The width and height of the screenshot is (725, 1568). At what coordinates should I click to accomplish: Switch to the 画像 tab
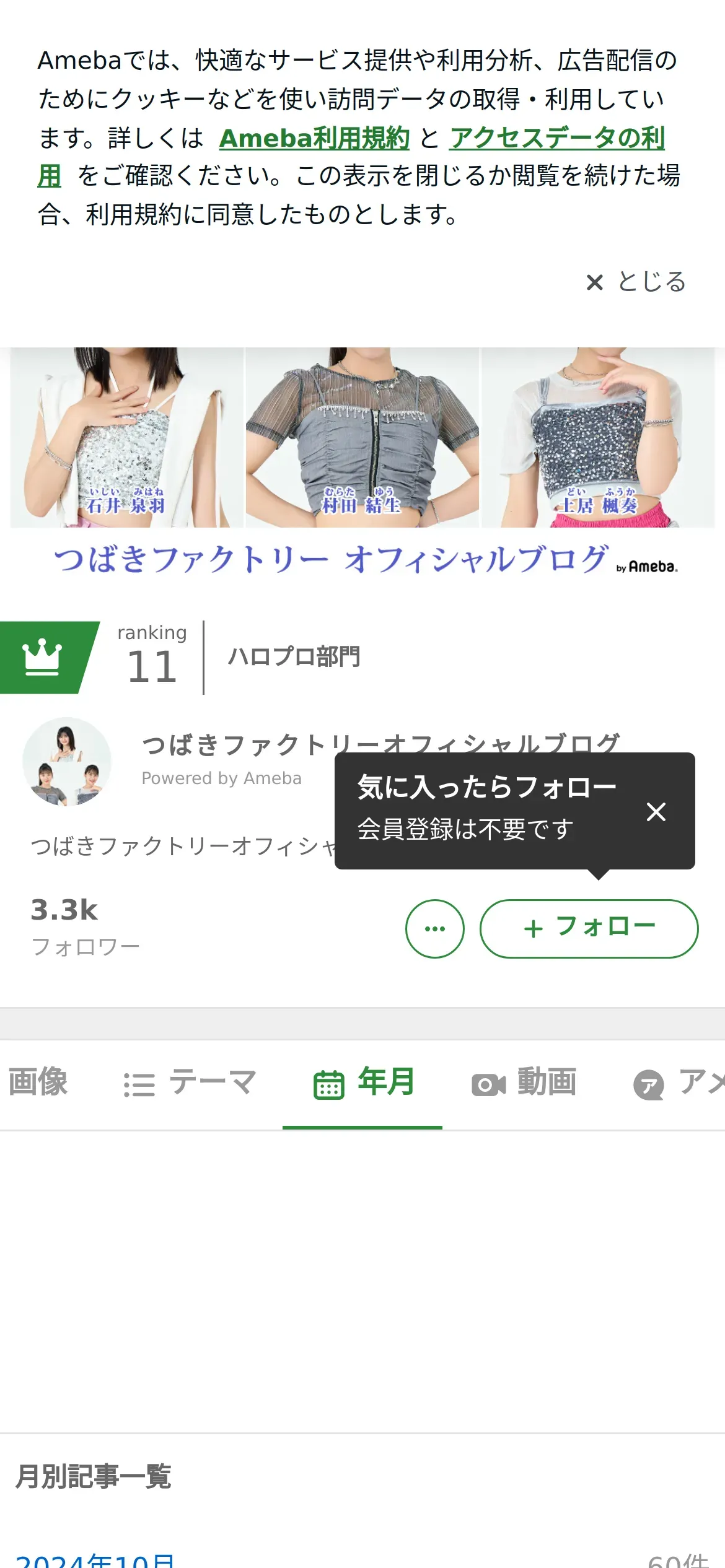pyautogui.click(x=37, y=1083)
